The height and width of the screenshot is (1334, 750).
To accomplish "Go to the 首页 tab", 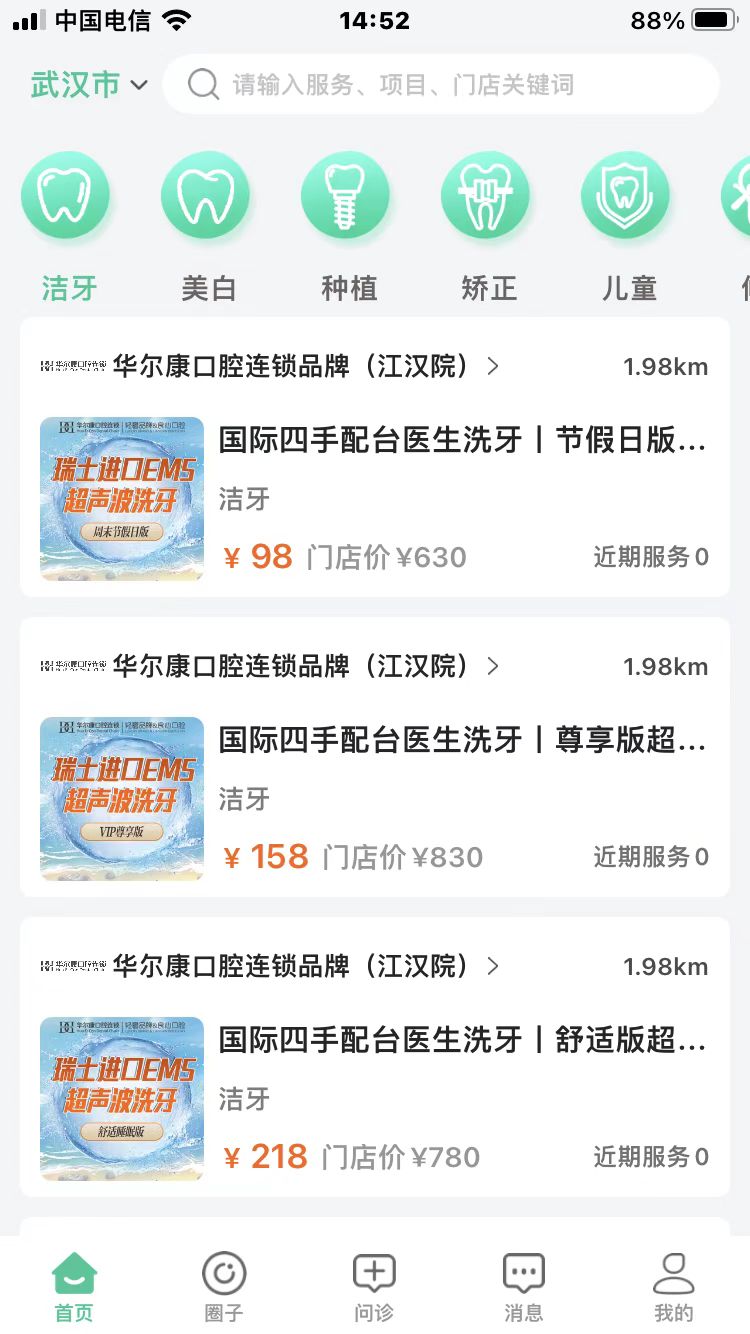I will click(x=74, y=1286).
